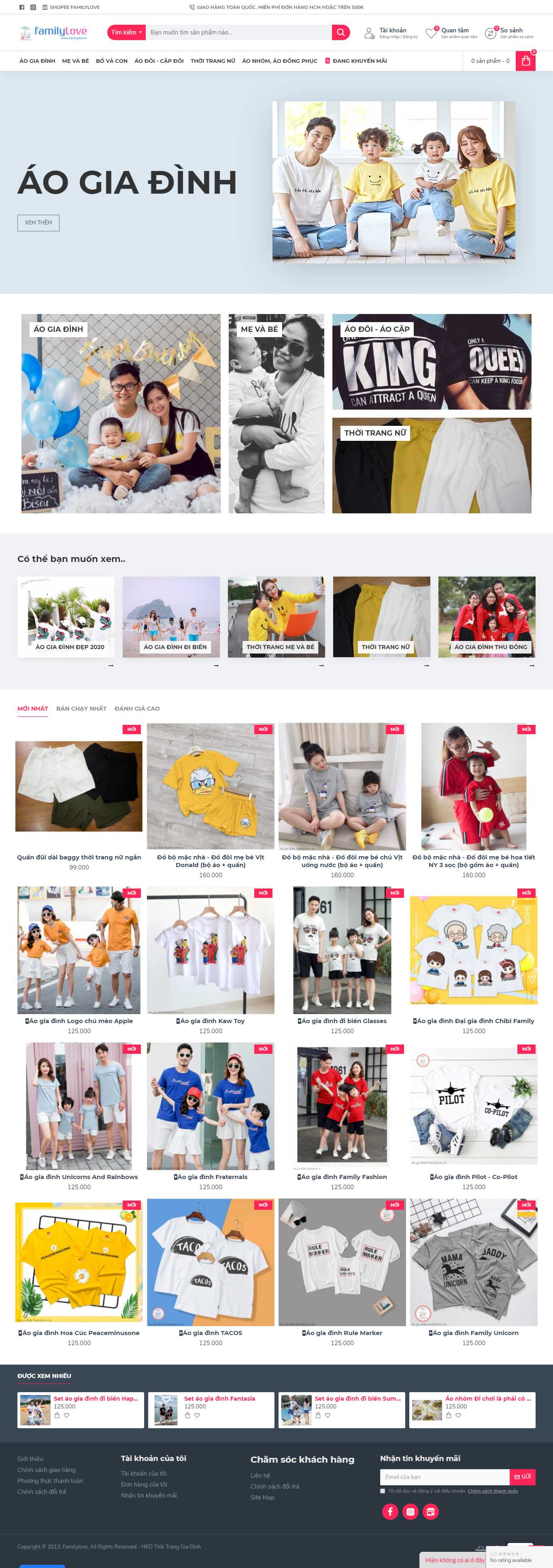Screen dimensions: 553x1568
Task: Expand the Tìm kiếm dropdown
Action: (x=126, y=32)
